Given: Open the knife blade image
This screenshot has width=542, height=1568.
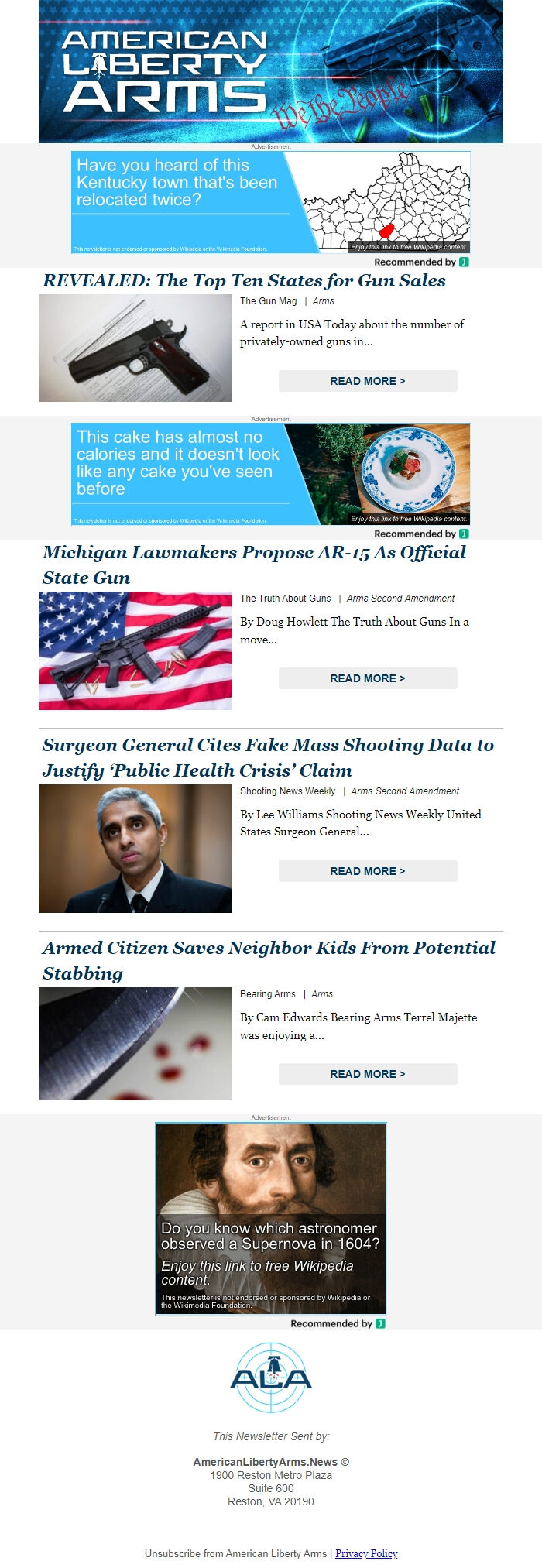Looking at the screenshot, I should (x=135, y=1044).
